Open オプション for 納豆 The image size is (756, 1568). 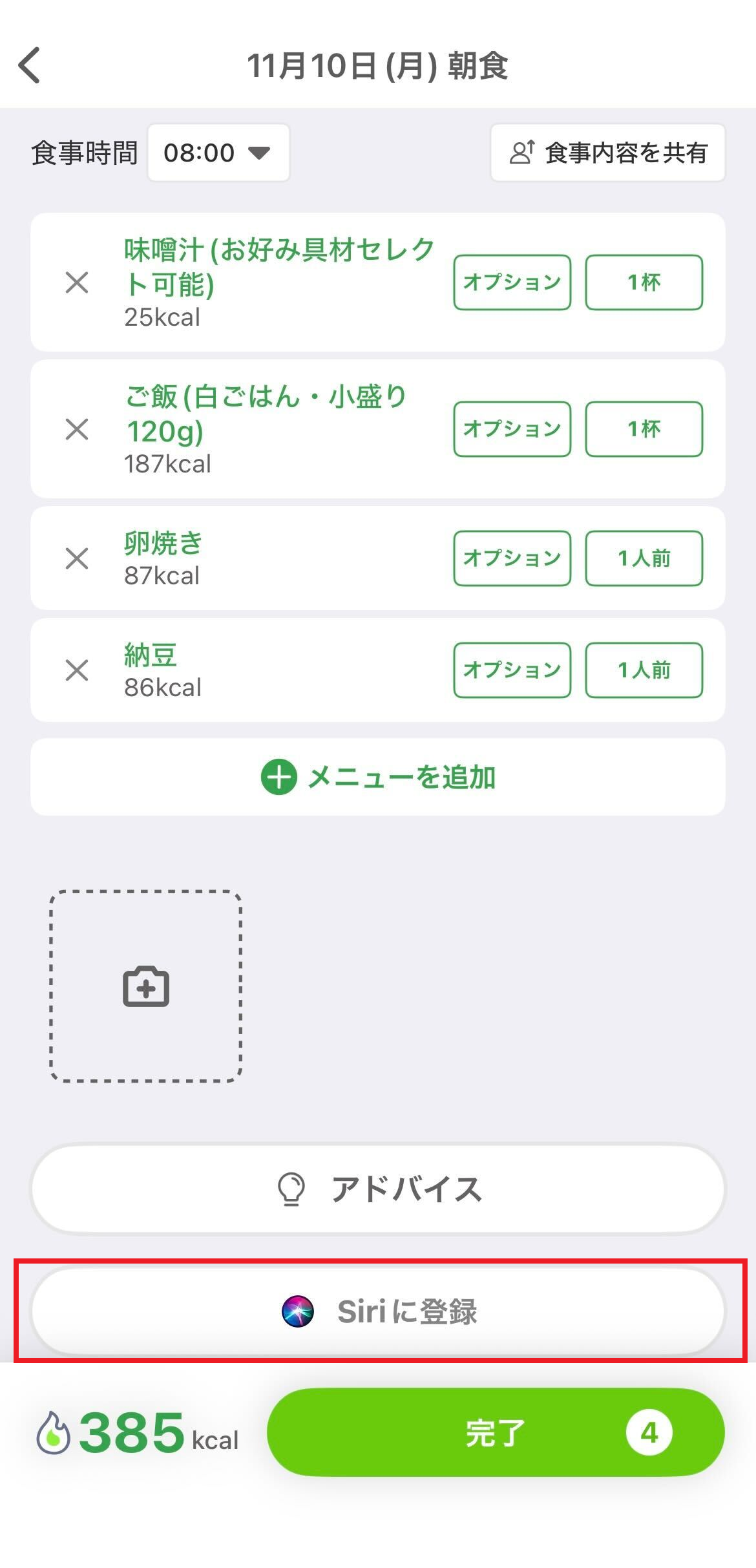coord(511,670)
